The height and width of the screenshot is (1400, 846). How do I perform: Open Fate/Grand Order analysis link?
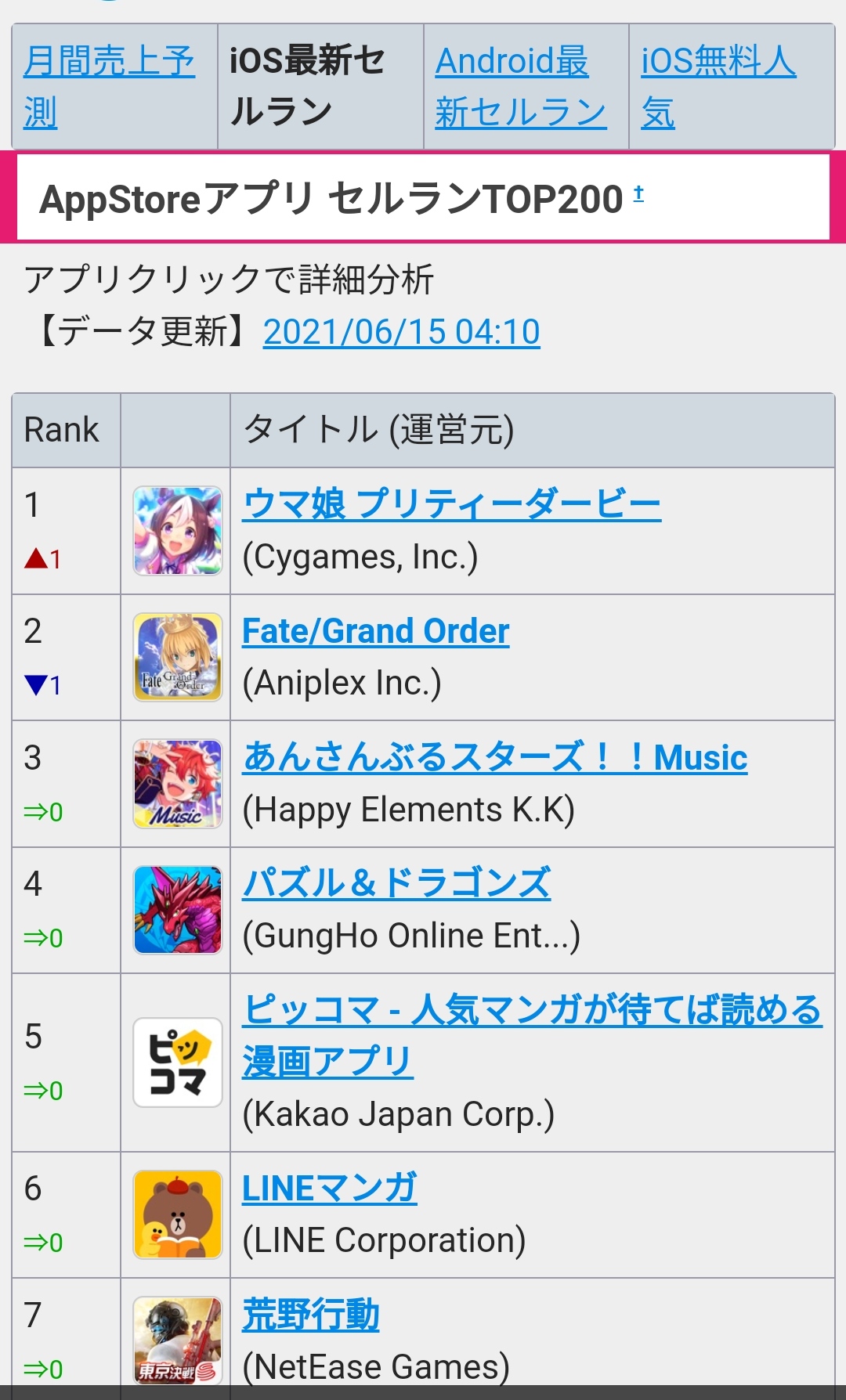coord(376,631)
